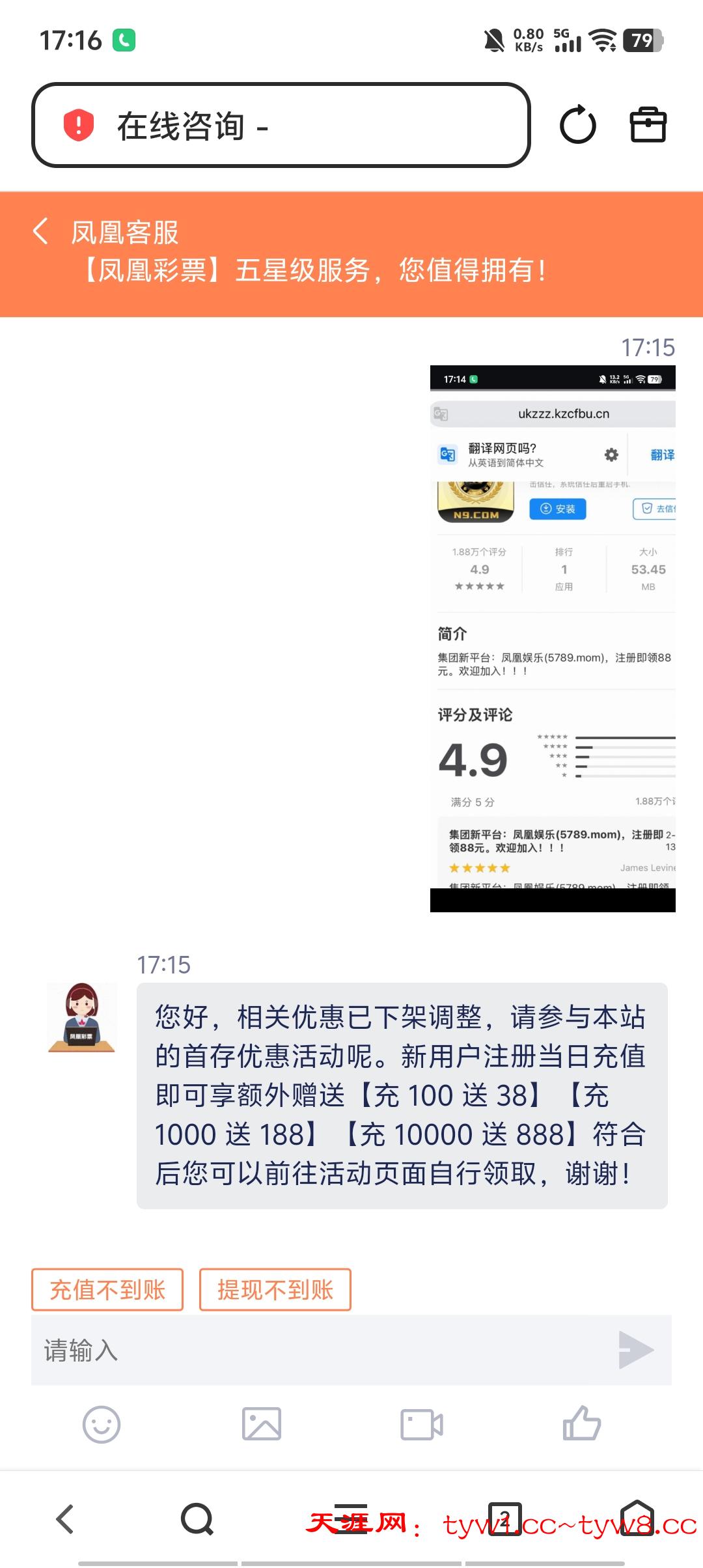The image size is (703, 1568).
Task: Tap the smiley emoji icon in chat toolbar
Action: coord(102,1423)
